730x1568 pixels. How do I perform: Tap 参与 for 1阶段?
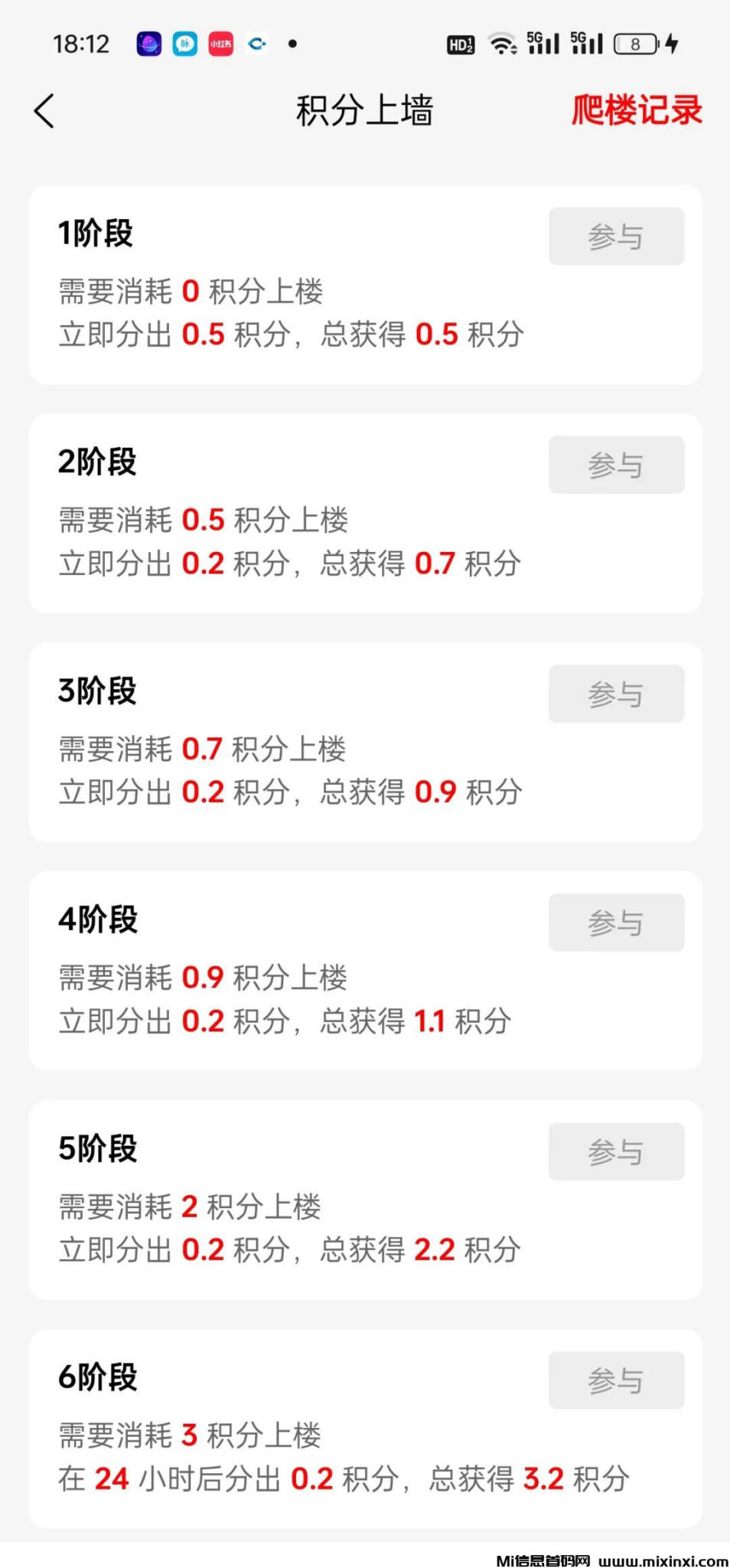pos(616,237)
